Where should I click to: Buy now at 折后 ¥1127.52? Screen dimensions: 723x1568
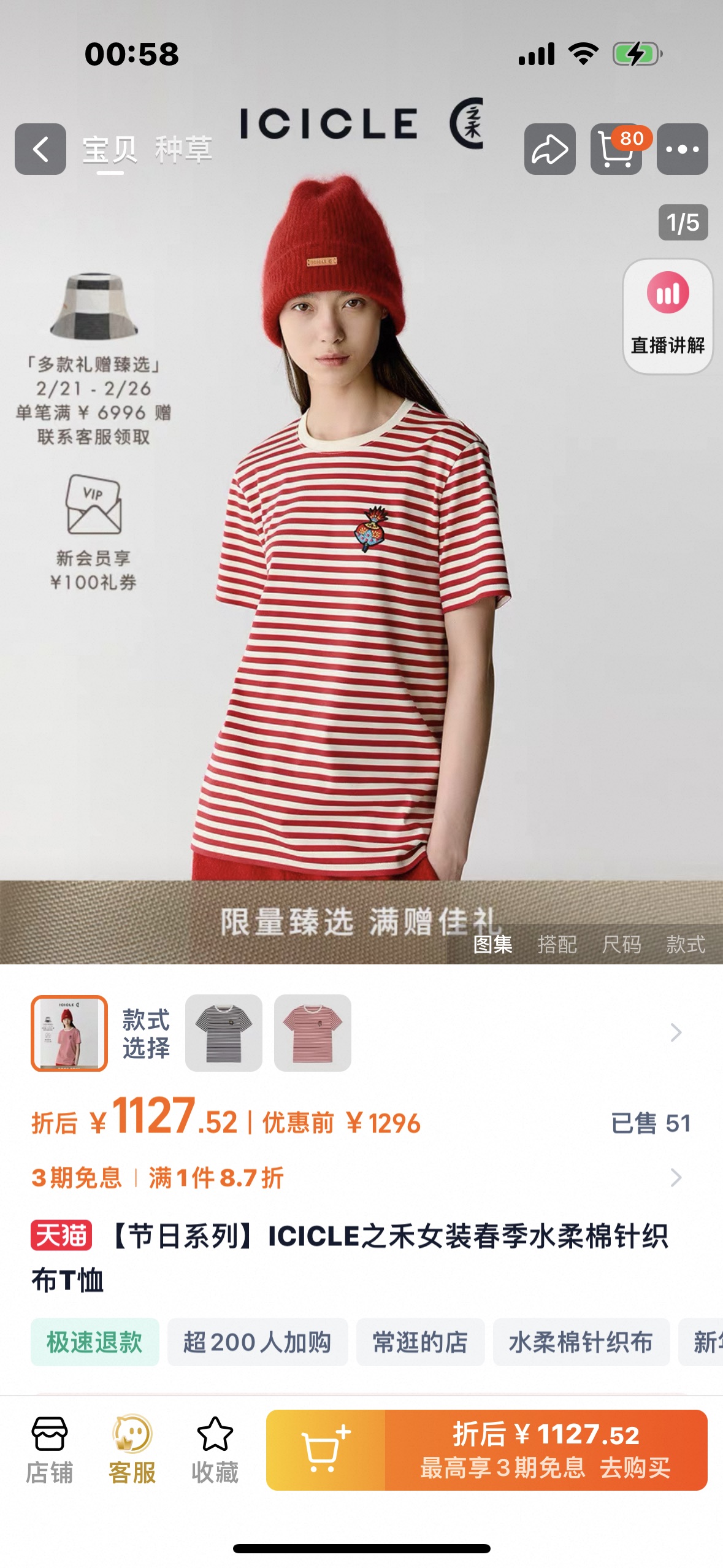[x=546, y=1450]
